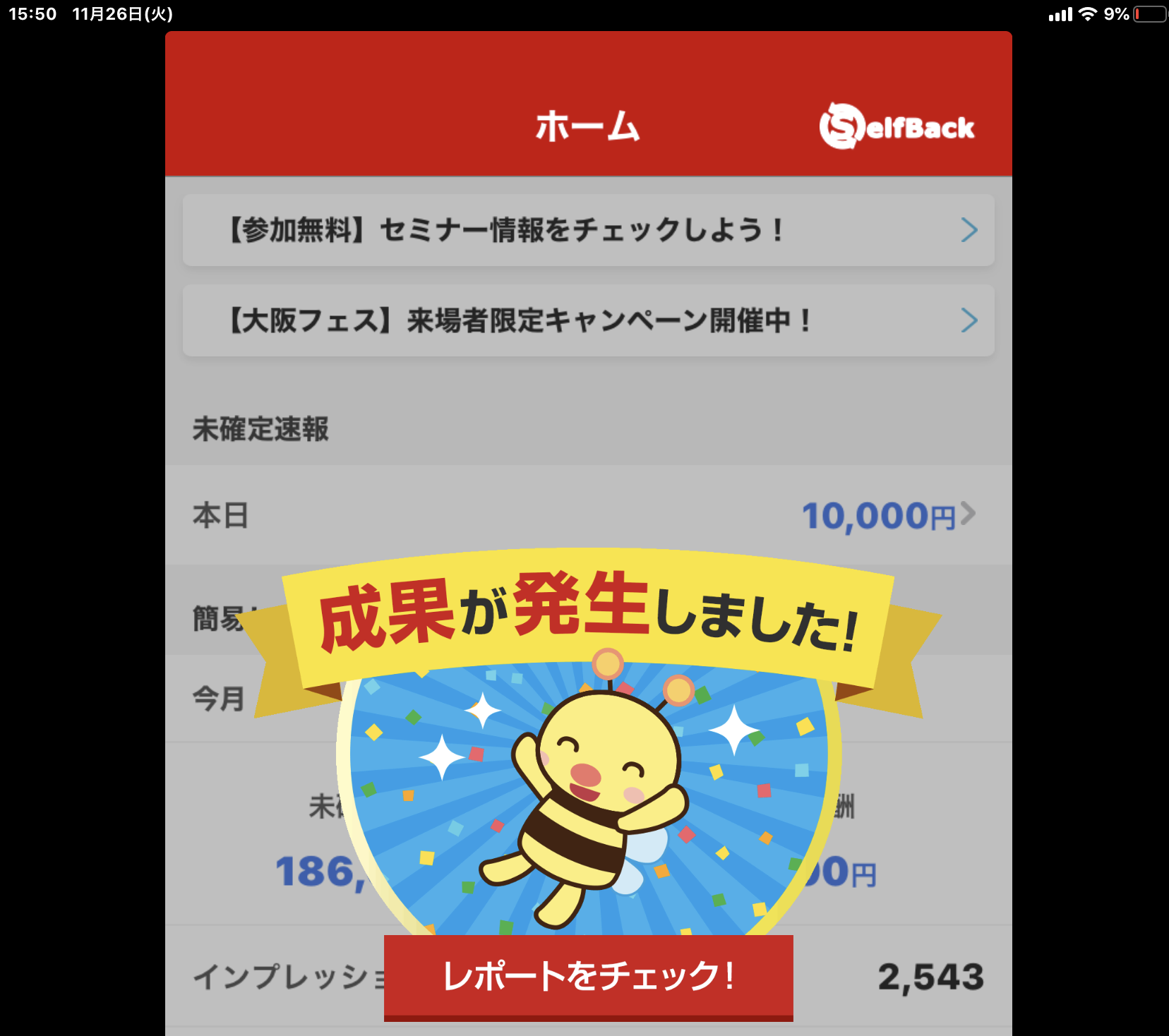View today's 10,000円 unconfirmed earnings

[x=888, y=515]
